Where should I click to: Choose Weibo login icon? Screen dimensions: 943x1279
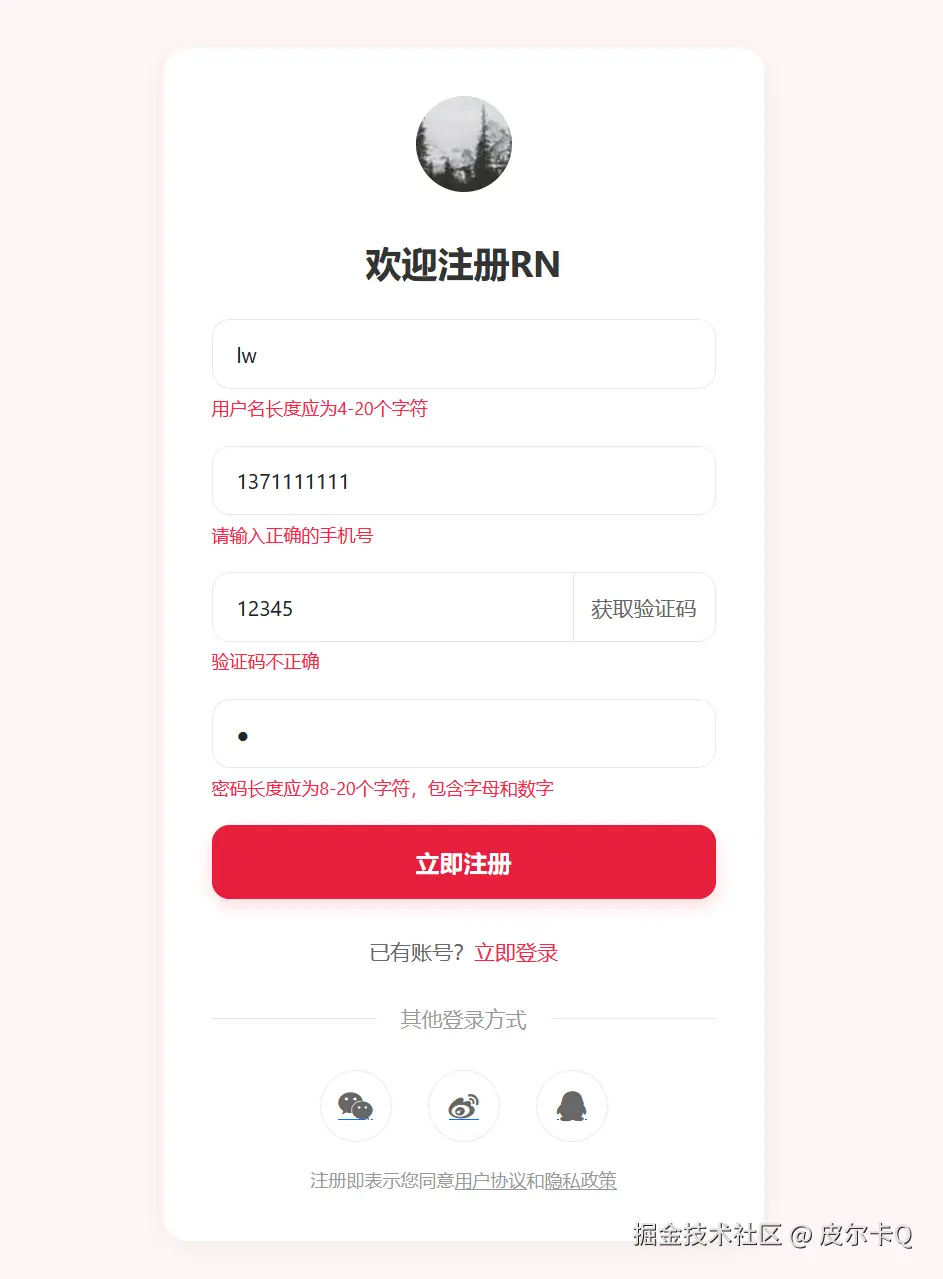click(463, 1106)
